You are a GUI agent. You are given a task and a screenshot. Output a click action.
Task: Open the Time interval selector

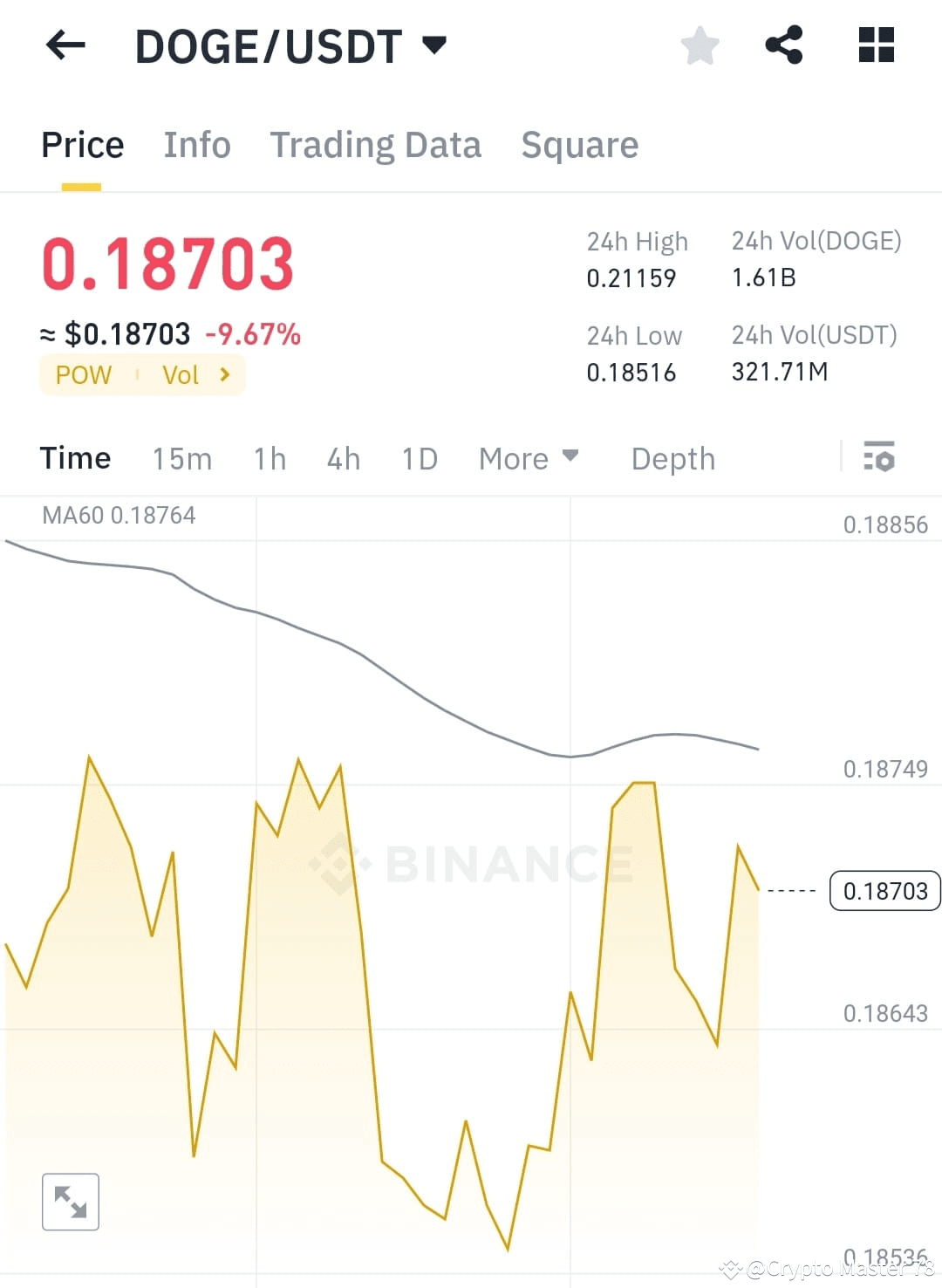pos(75,457)
